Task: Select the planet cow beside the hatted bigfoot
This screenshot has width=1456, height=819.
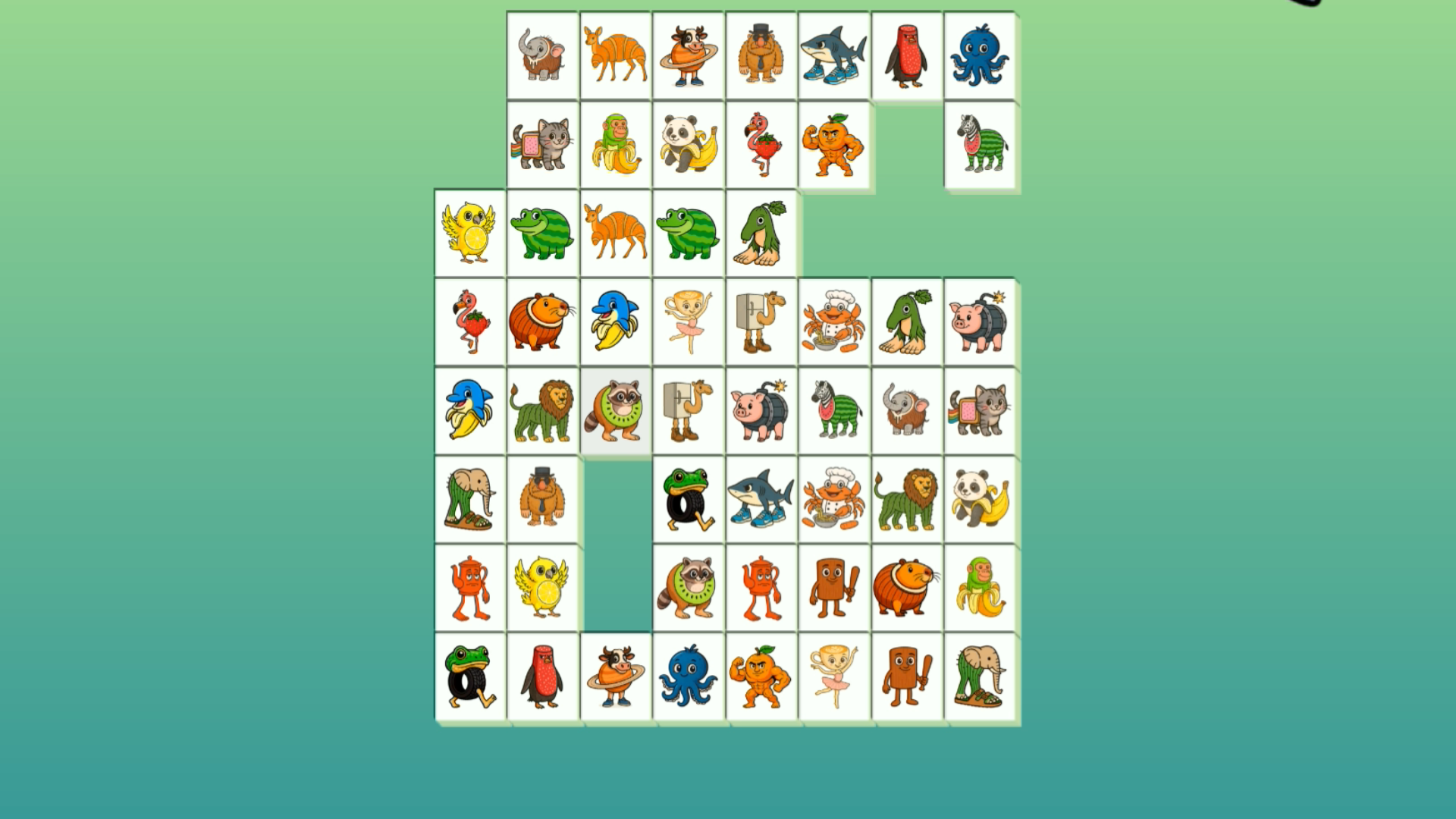Action: coord(688,55)
